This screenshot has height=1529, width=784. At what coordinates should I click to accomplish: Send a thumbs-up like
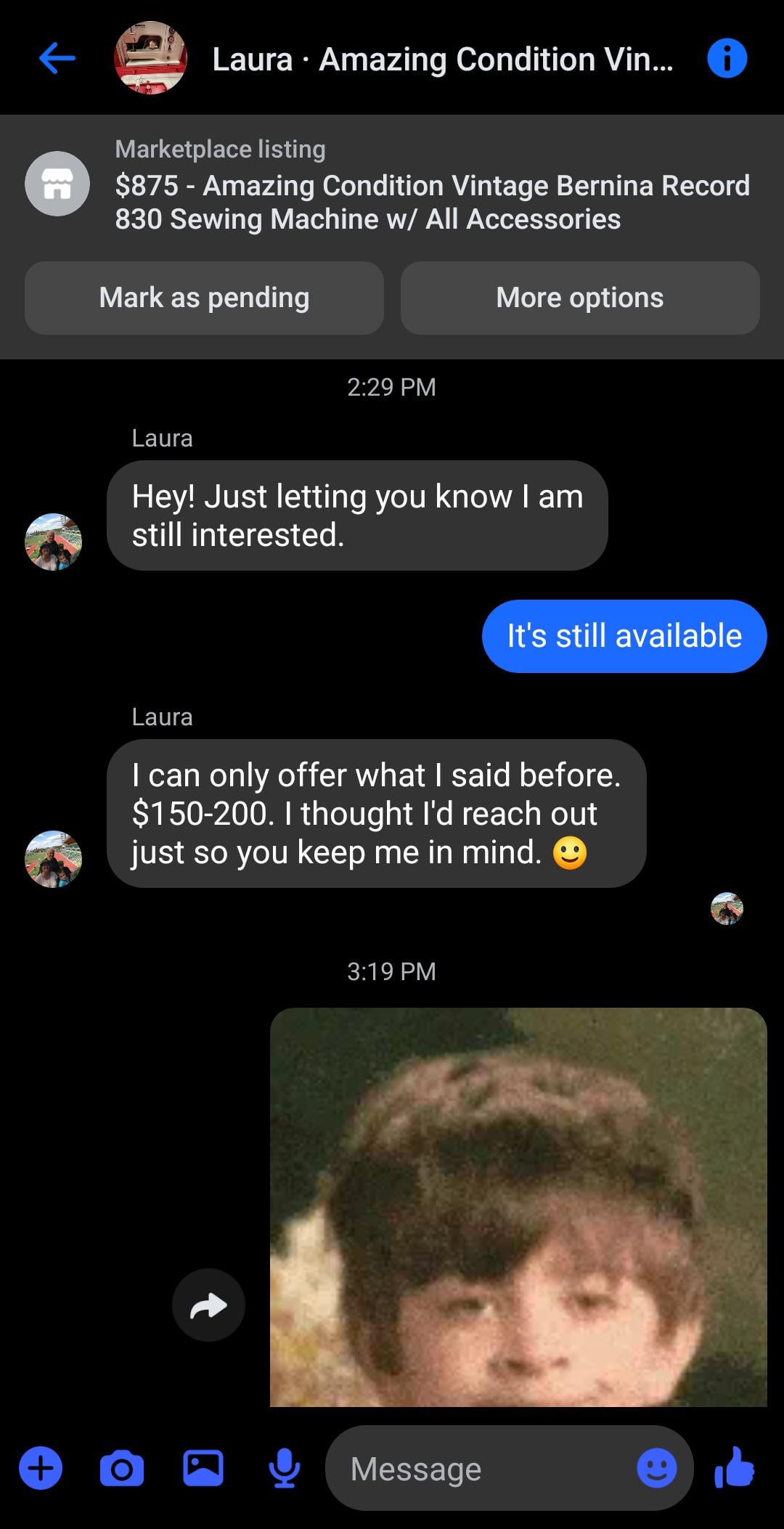[735, 1467]
